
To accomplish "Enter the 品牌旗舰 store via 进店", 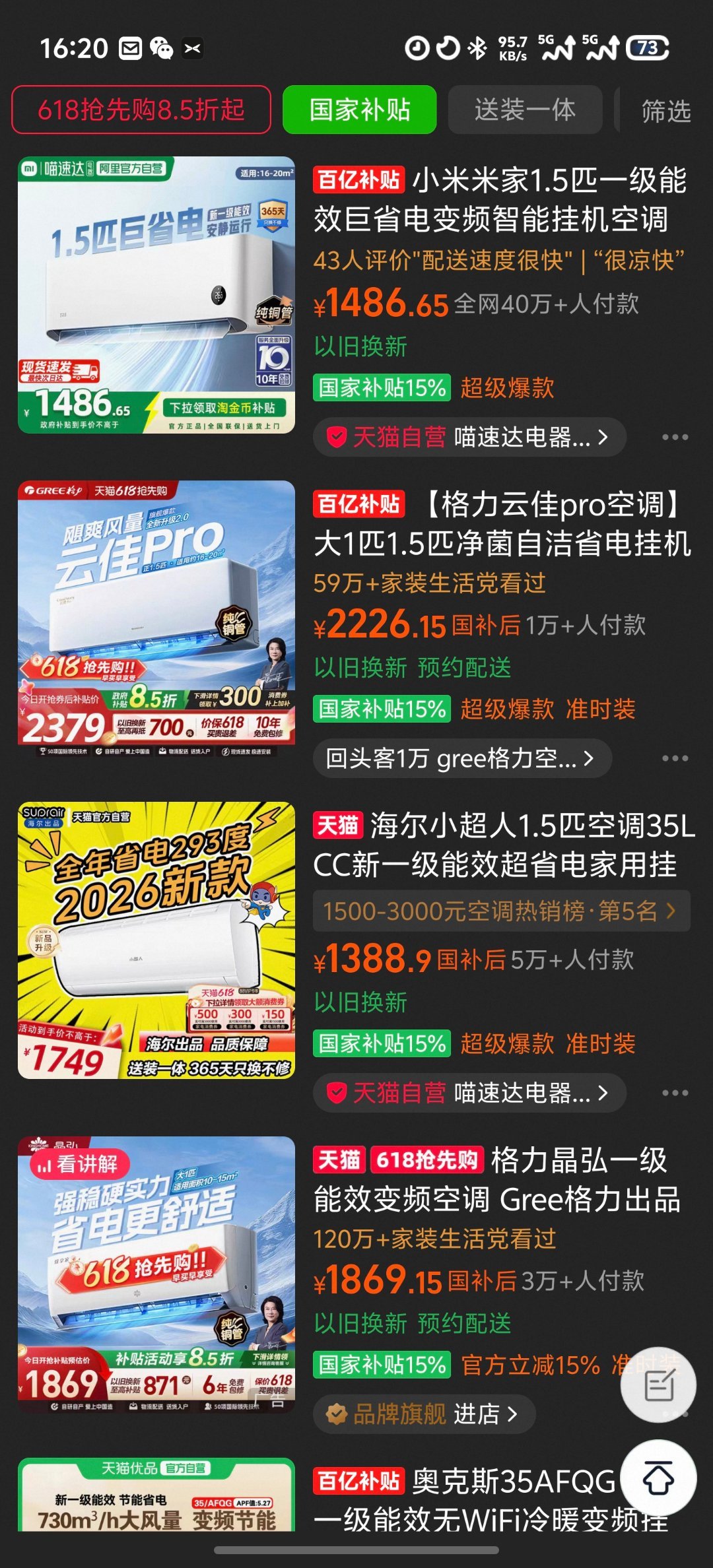I will coord(424,1414).
